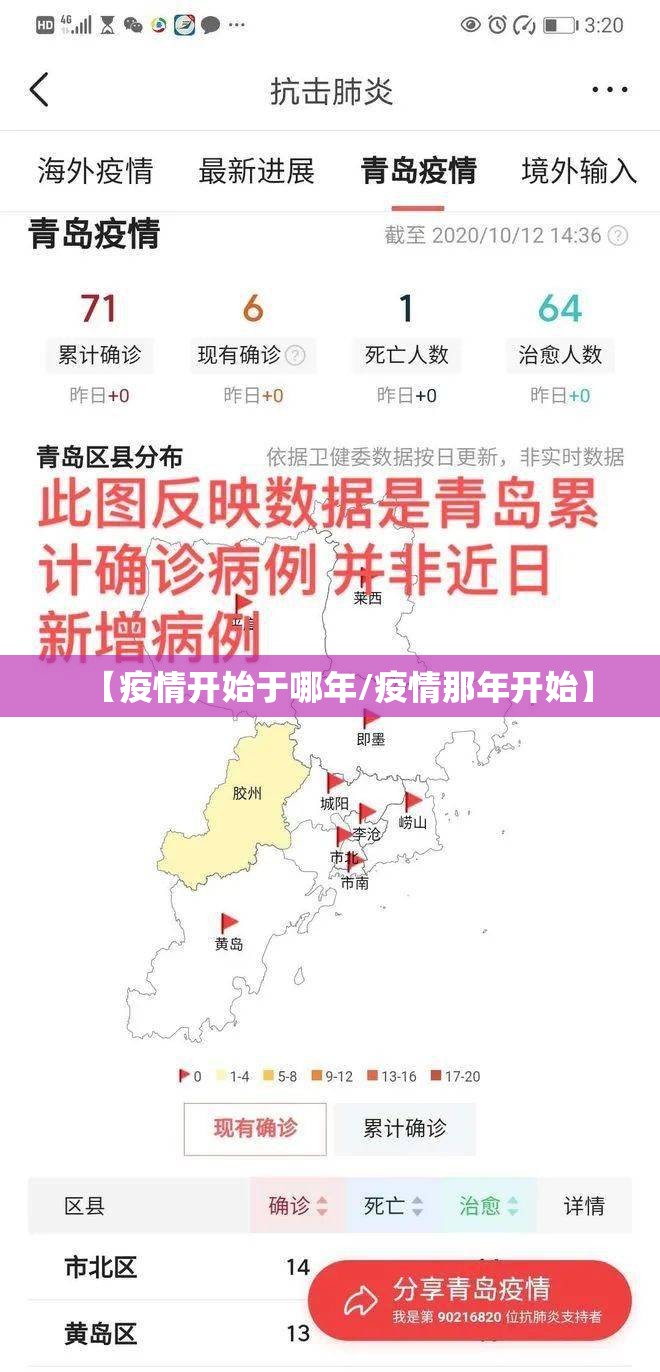Open the 市北区 row details
This screenshot has height=1372, width=660.
click(100, 1268)
